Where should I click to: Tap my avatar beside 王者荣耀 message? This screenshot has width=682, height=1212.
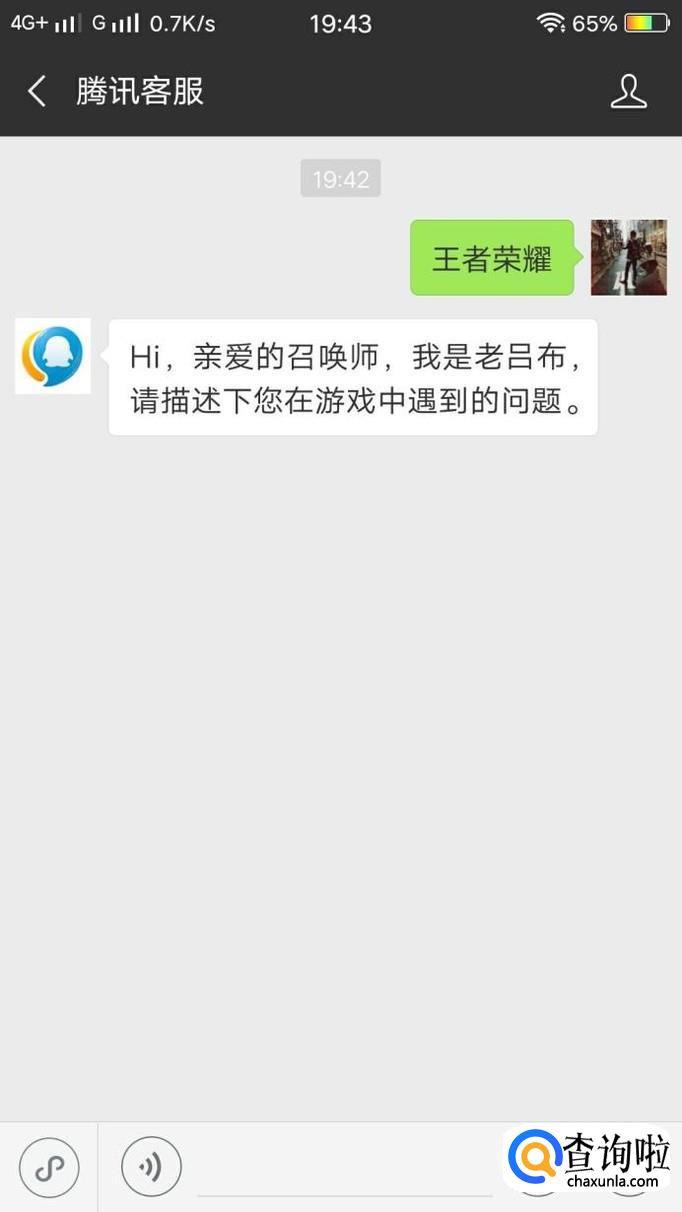[x=628, y=258]
